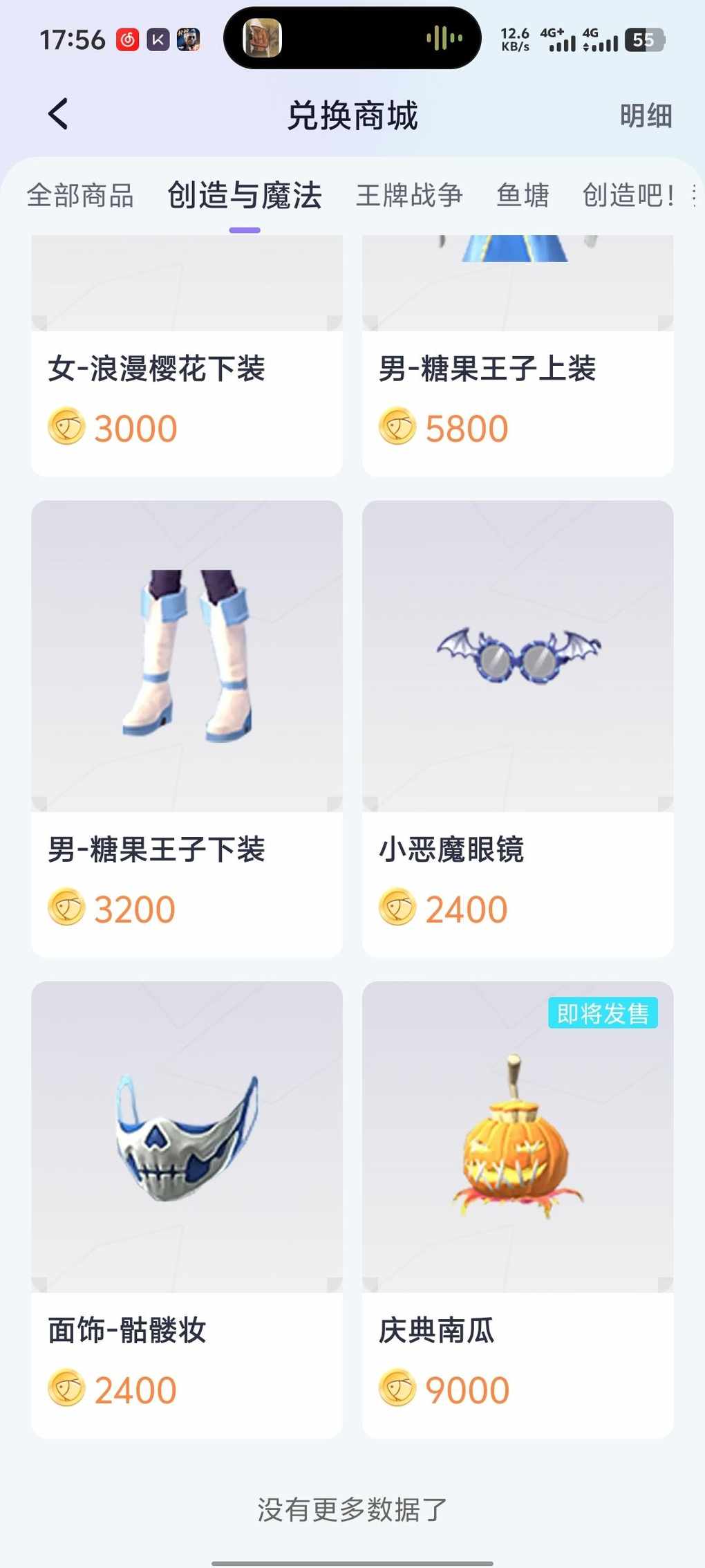The height and width of the screenshot is (1568, 705).
Task: View the upcoming 庆典南瓜 item
Action: [x=517, y=1207]
